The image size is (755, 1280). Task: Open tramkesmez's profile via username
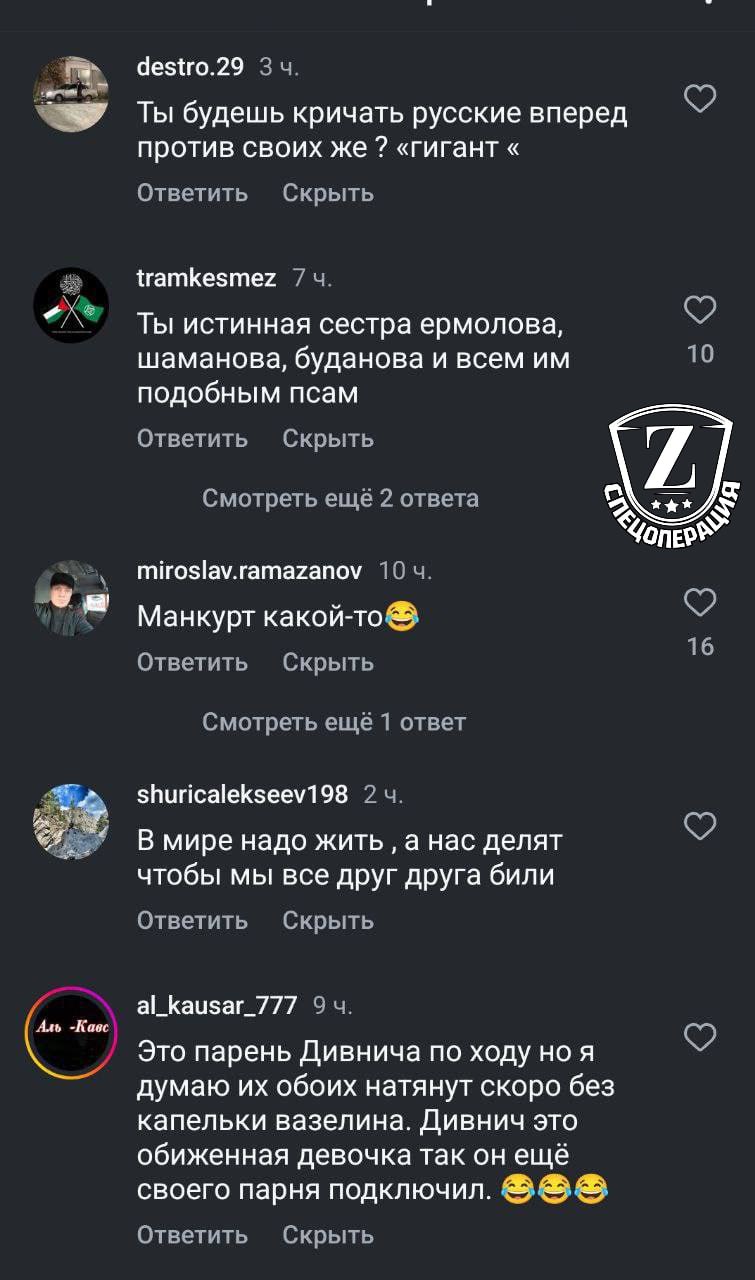[206, 279]
